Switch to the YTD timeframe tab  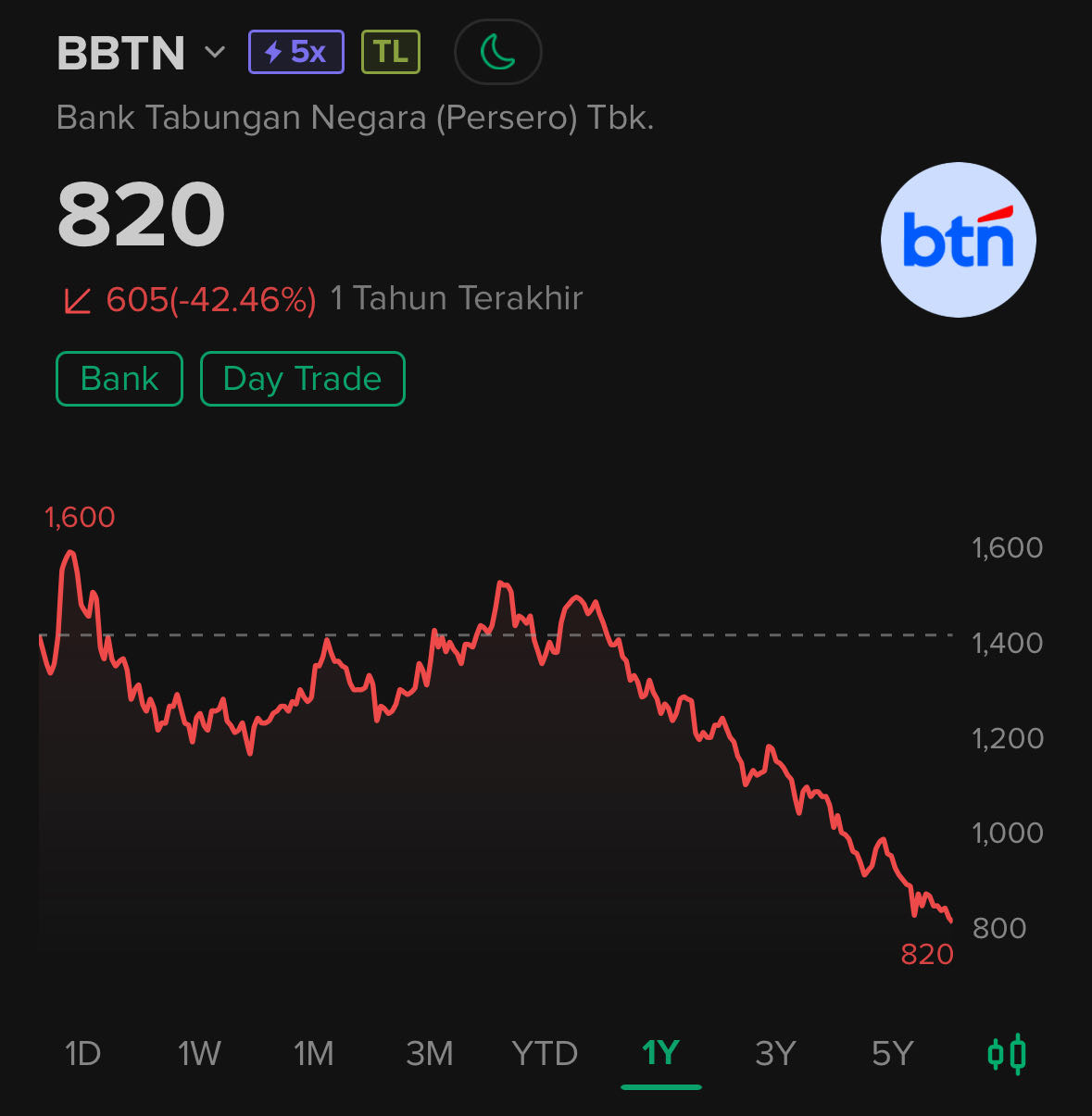tap(545, 1053)
